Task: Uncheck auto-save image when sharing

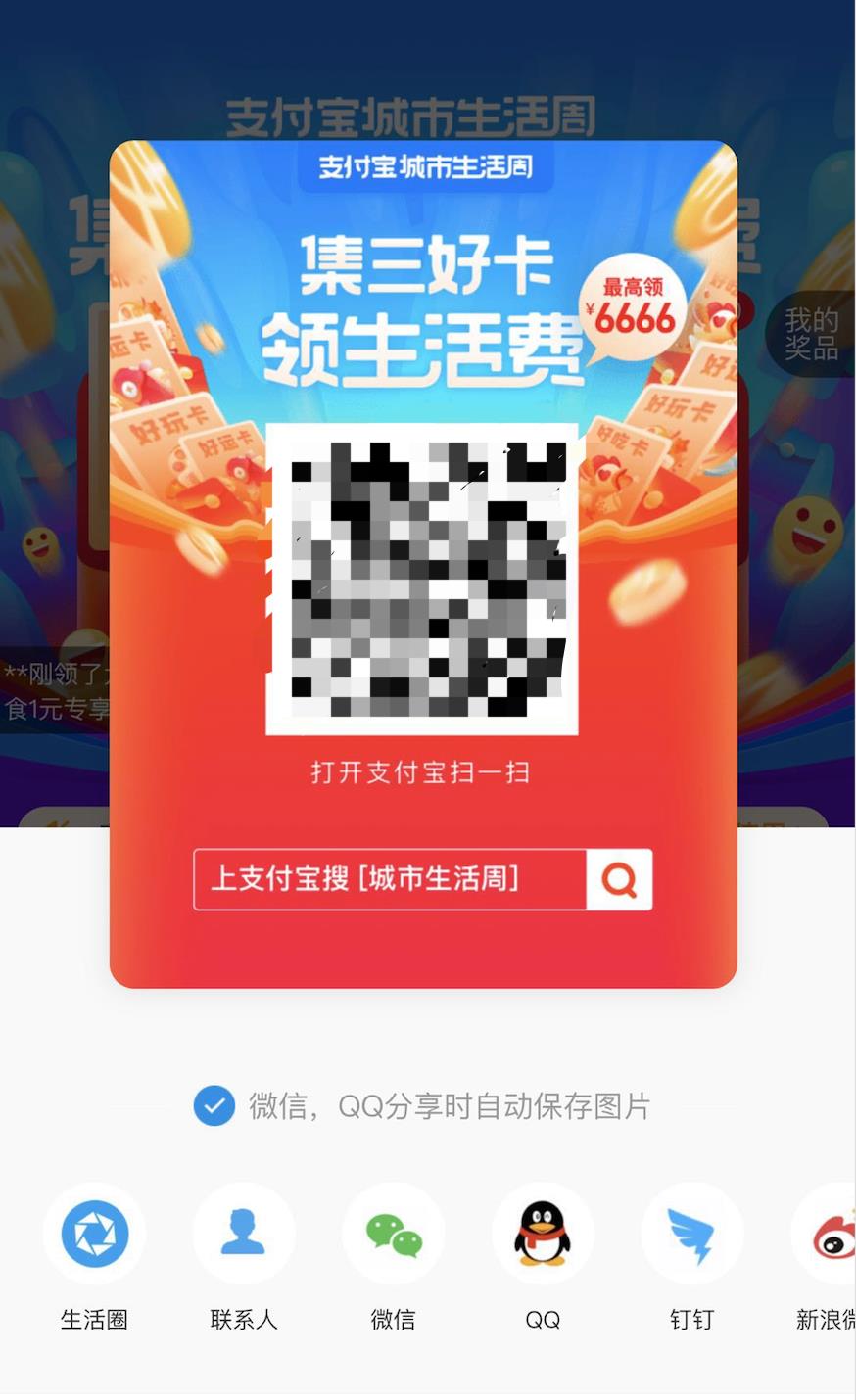Action: coord(214,1106)
